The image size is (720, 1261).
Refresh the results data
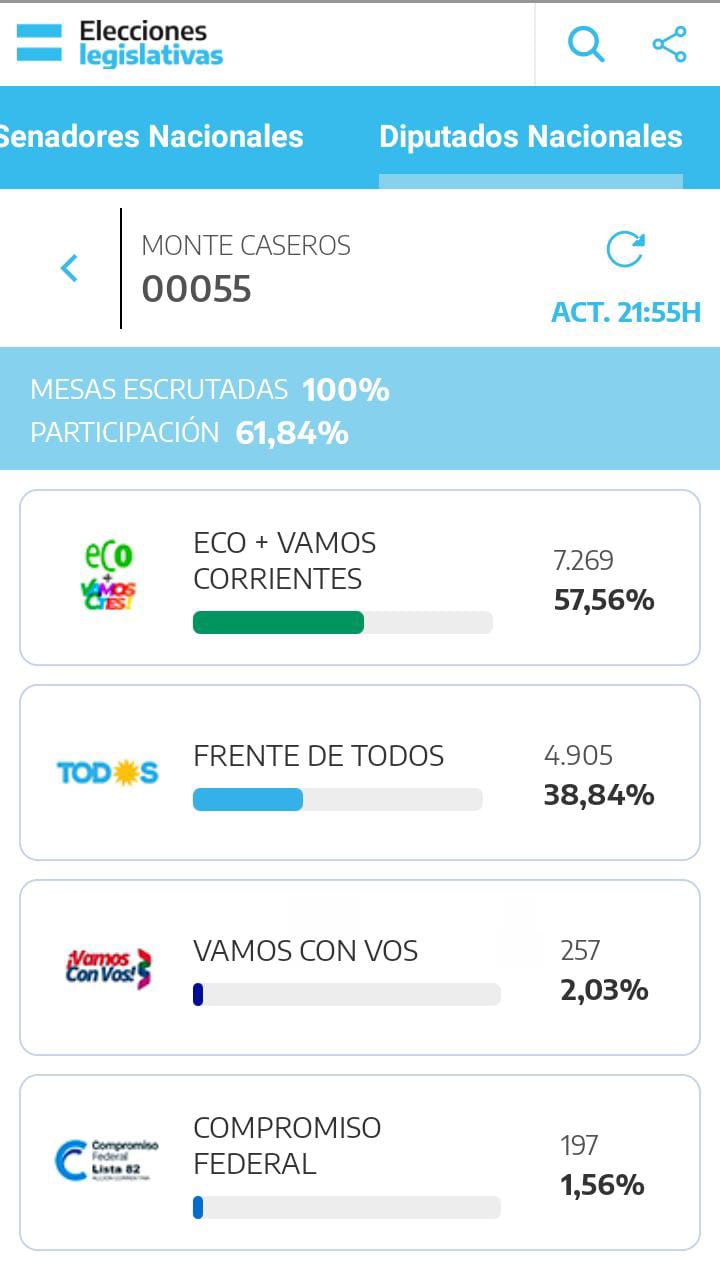coord(626,250)
